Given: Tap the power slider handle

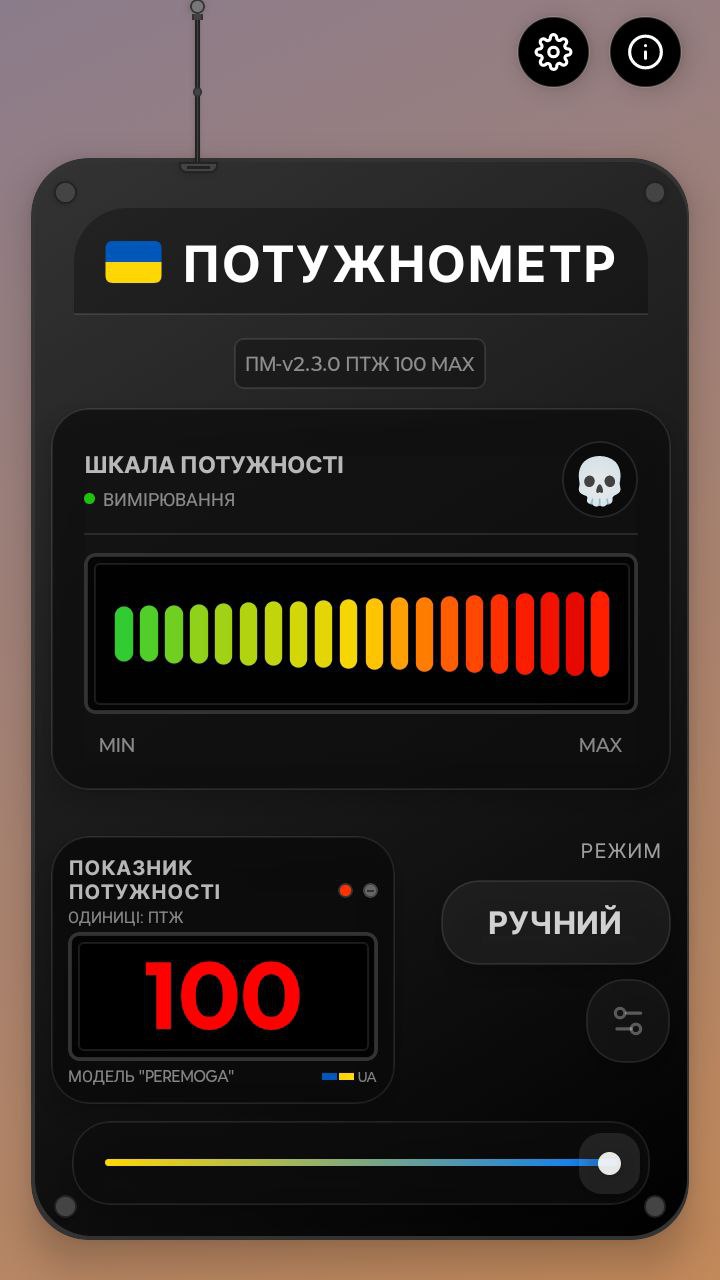Looking at the screenshot, I should tap(609, 1163).
